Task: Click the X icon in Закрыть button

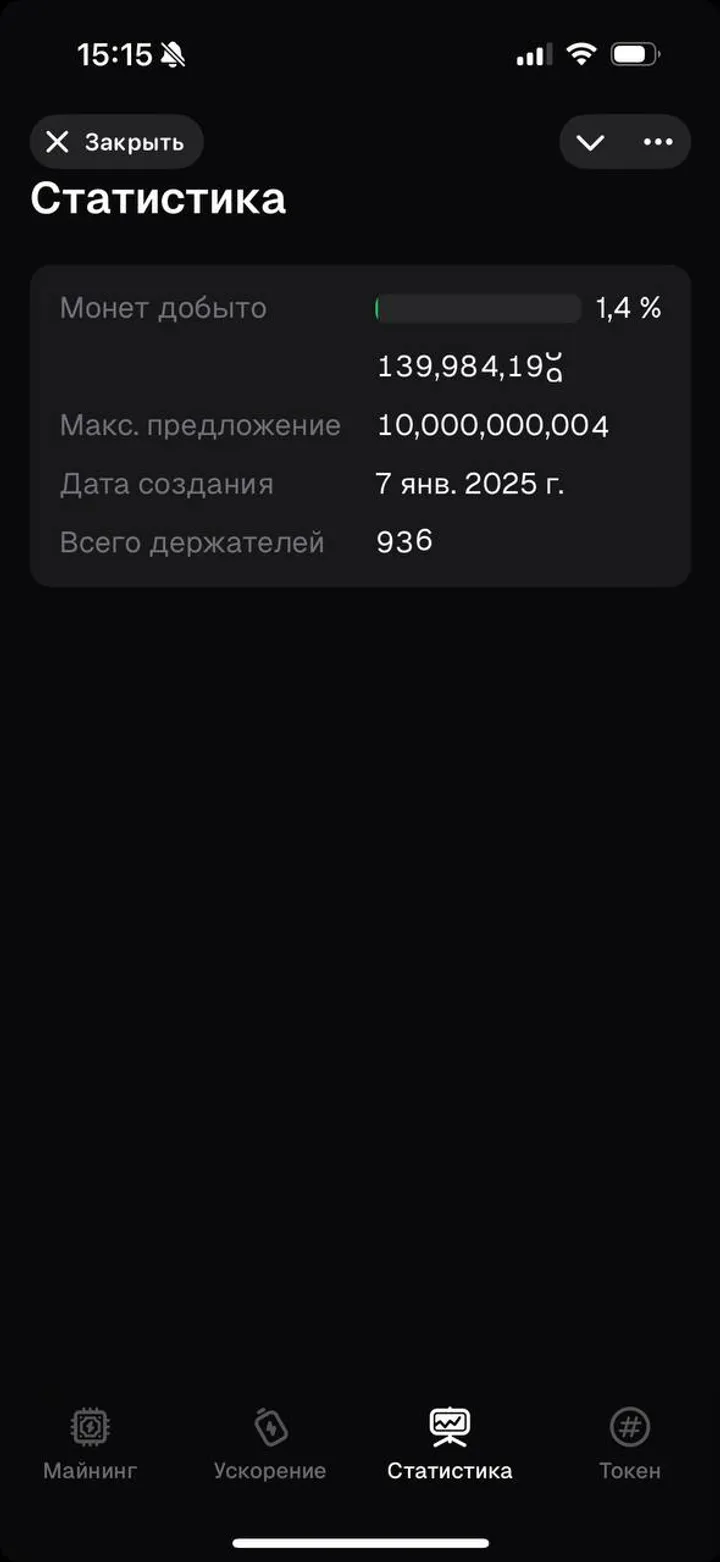Action: (x=59, y=141)
